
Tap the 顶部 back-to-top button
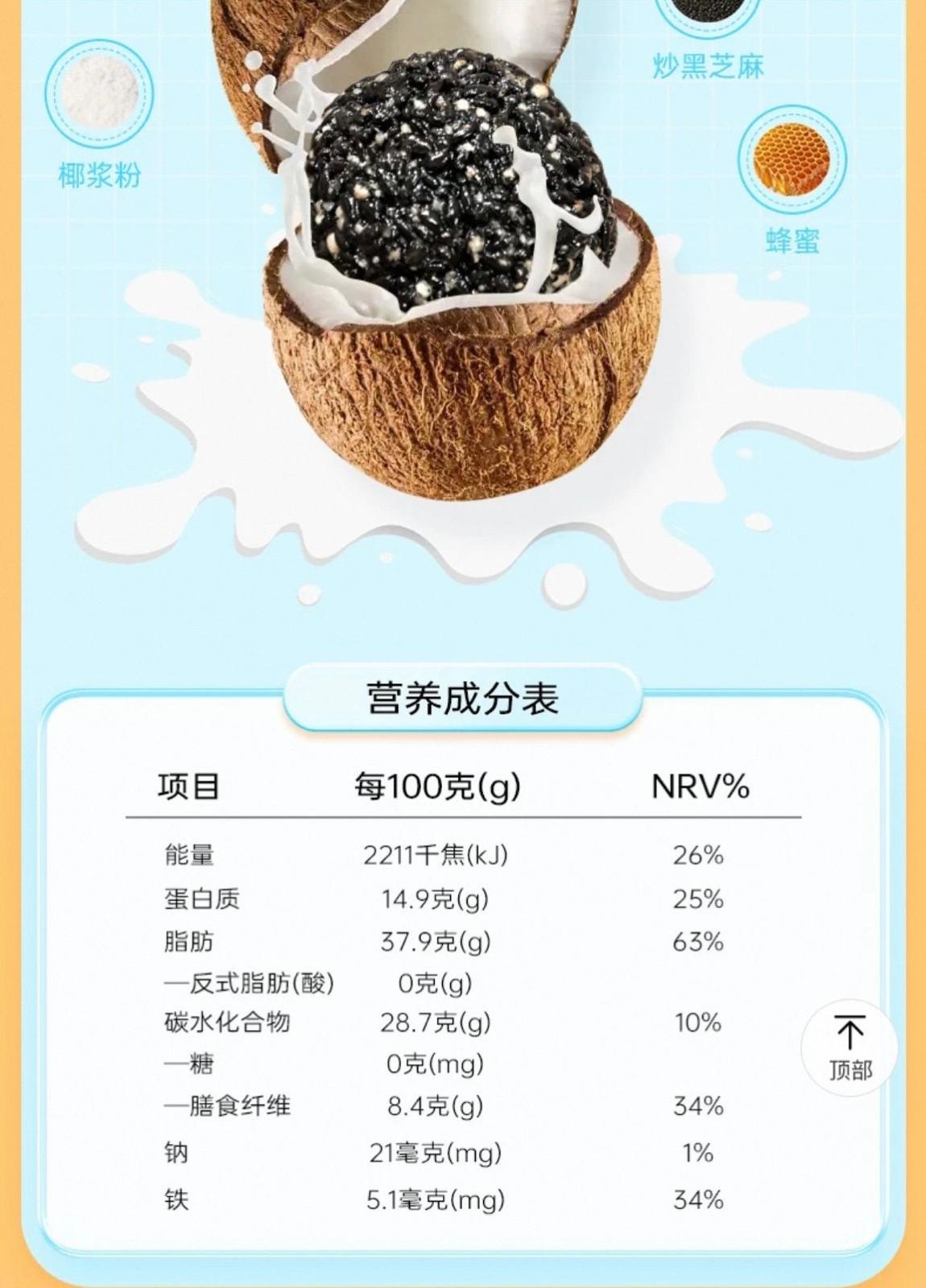click(850, 1047)
